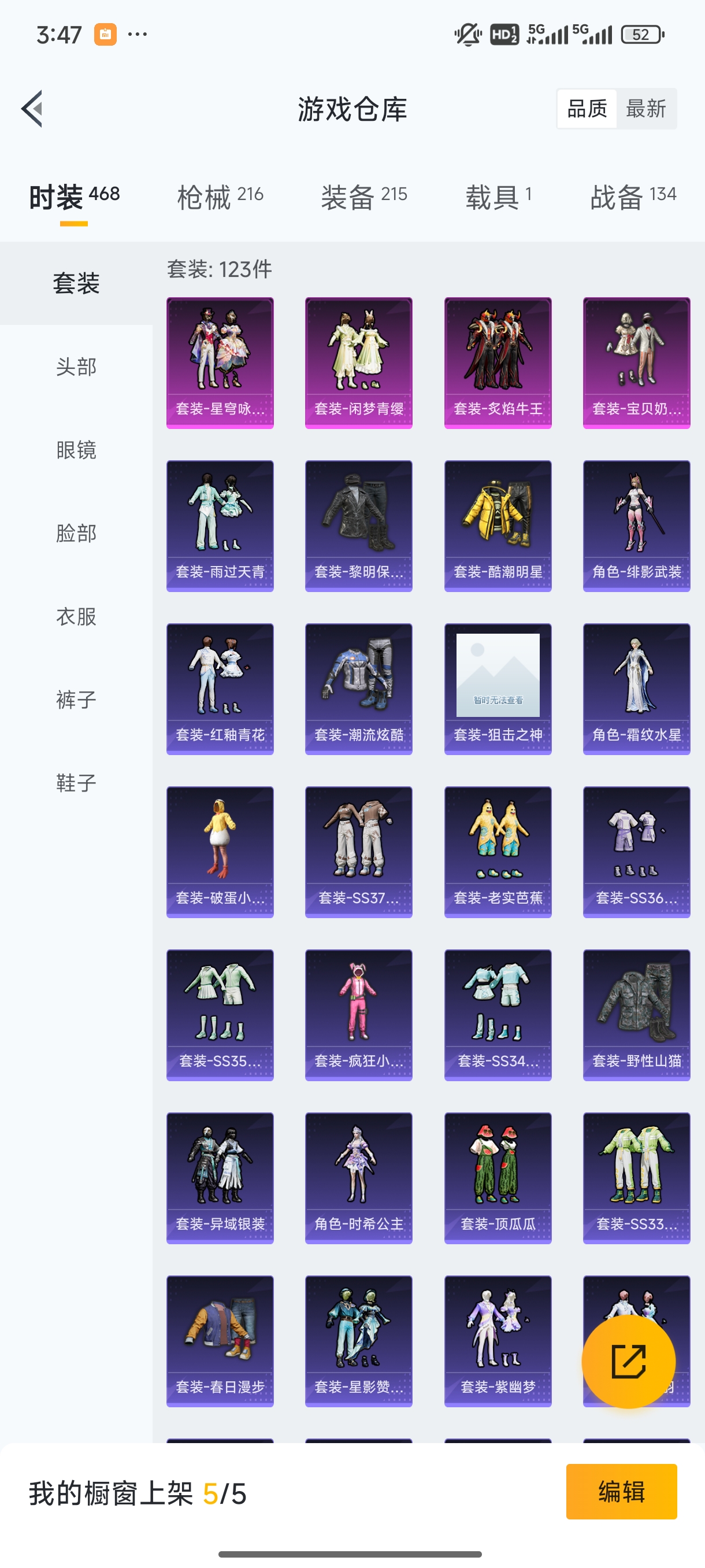705x1568 pixels.
Task: View the 套装-野性山猫 item
Action: [636, 1015]
